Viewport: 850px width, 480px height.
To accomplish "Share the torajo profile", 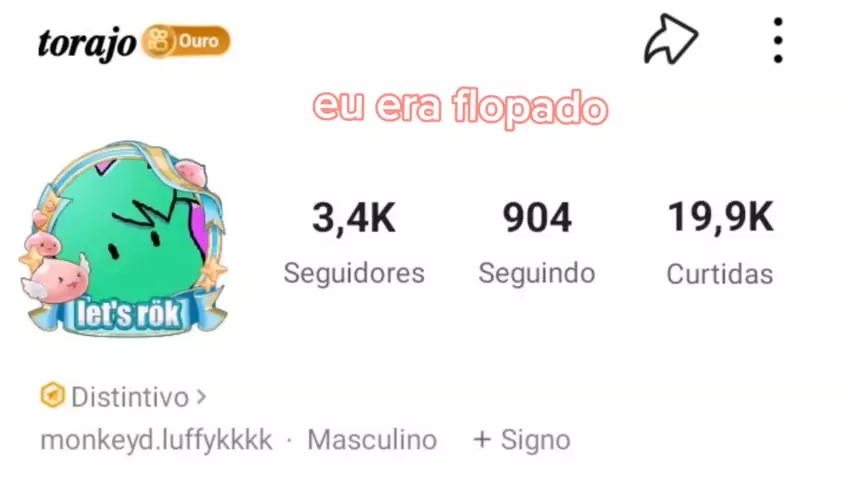I will click(x=670, y=41).
